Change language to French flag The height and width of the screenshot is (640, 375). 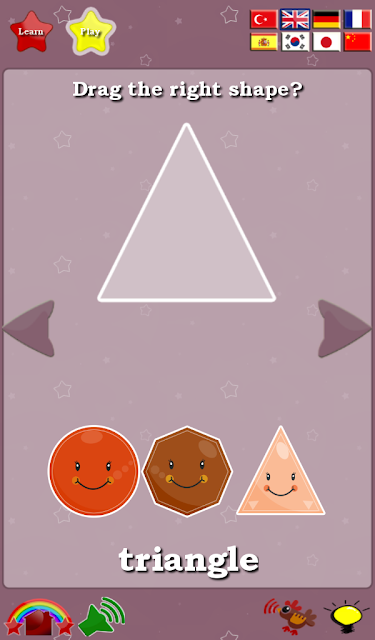click(x=357, y=19)
